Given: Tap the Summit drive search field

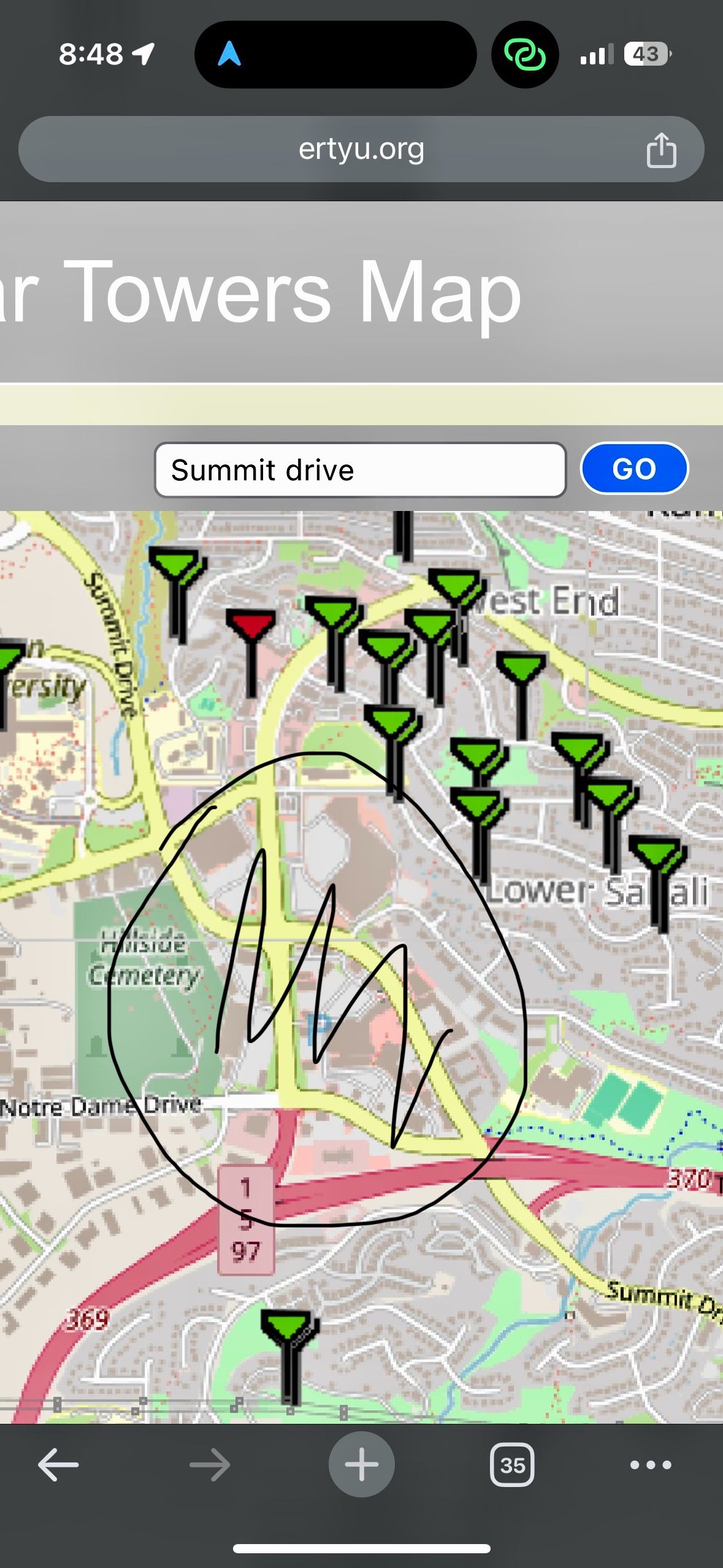Looking at the screenshot, I should tap(360, 470).
